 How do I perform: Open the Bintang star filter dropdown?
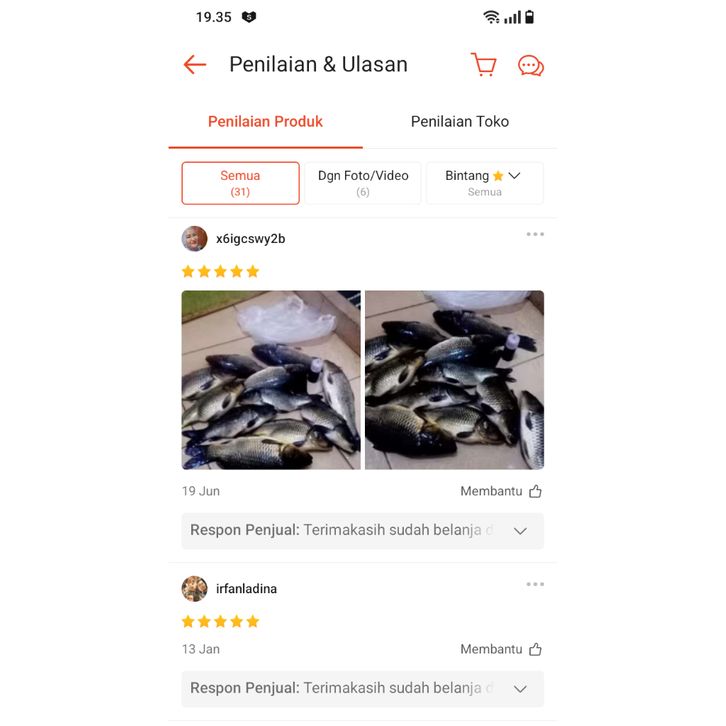tap(485, 183)
